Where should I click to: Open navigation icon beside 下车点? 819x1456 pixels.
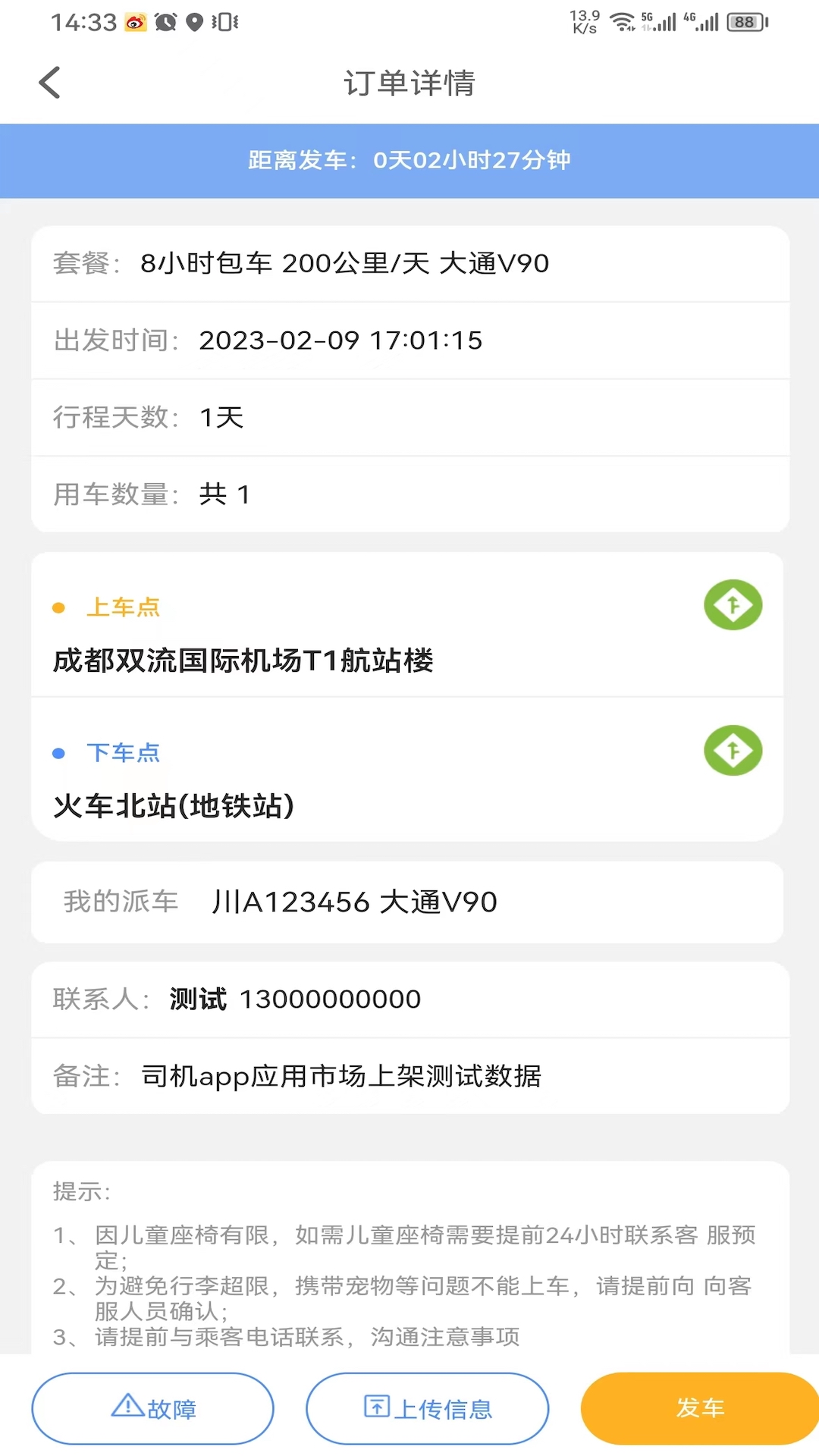pos(732,751)
